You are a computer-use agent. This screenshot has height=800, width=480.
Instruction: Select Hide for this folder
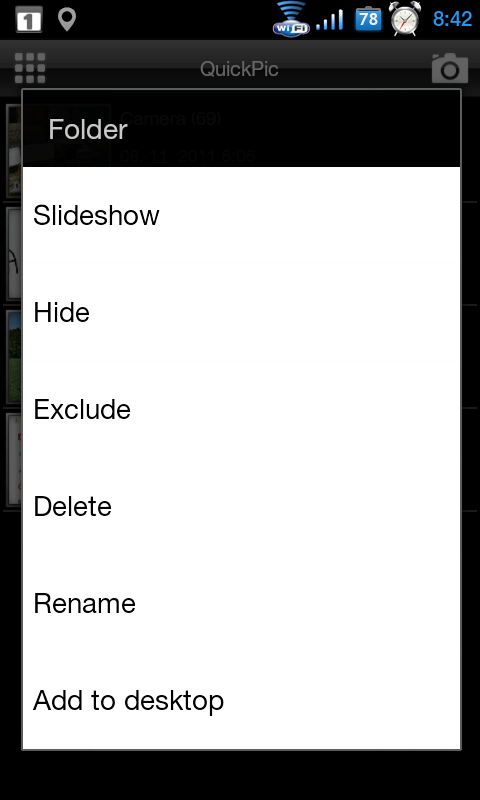(x=241, y=312)
